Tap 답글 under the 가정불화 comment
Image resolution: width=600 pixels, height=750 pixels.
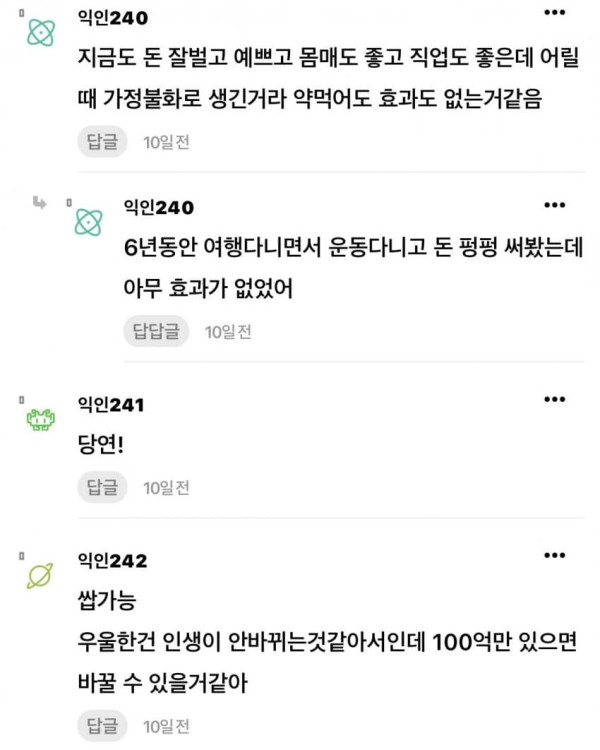pos(102,142)
